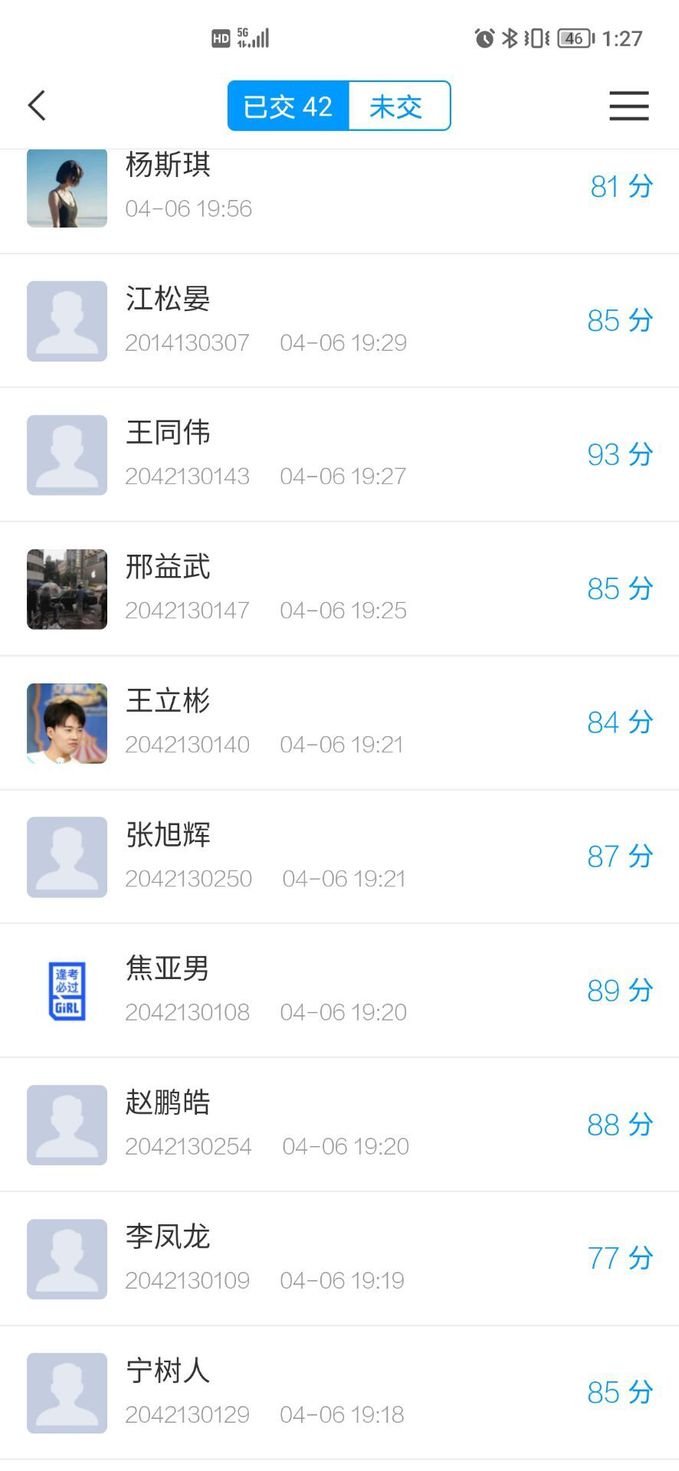
Task: Open 邢益武's submission
Action: 339,588
